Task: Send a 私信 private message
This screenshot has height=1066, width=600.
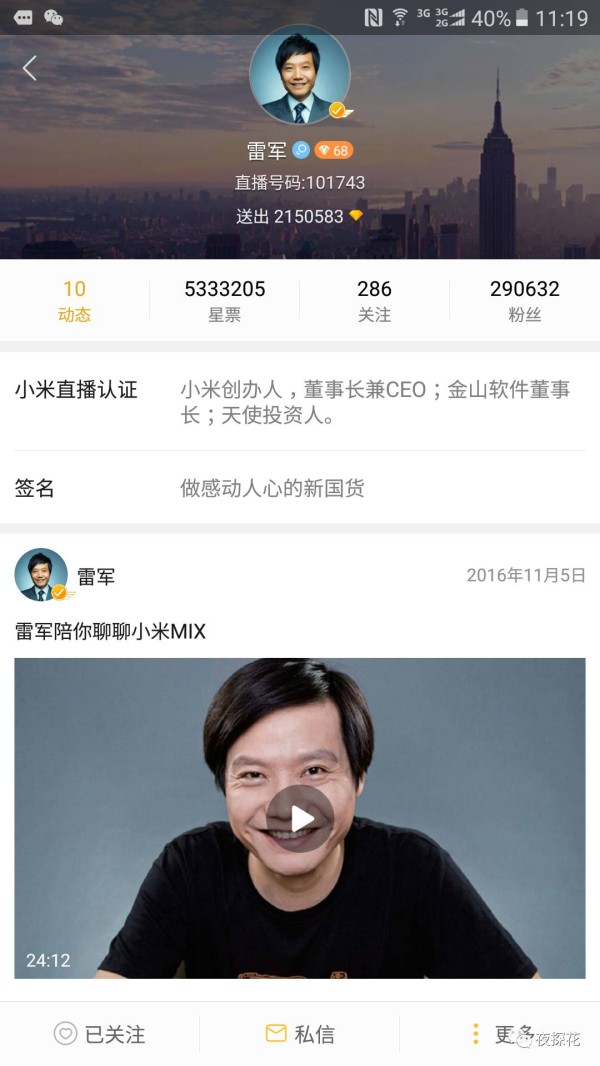Action: pyautogui.click(x=300, y=1034)
